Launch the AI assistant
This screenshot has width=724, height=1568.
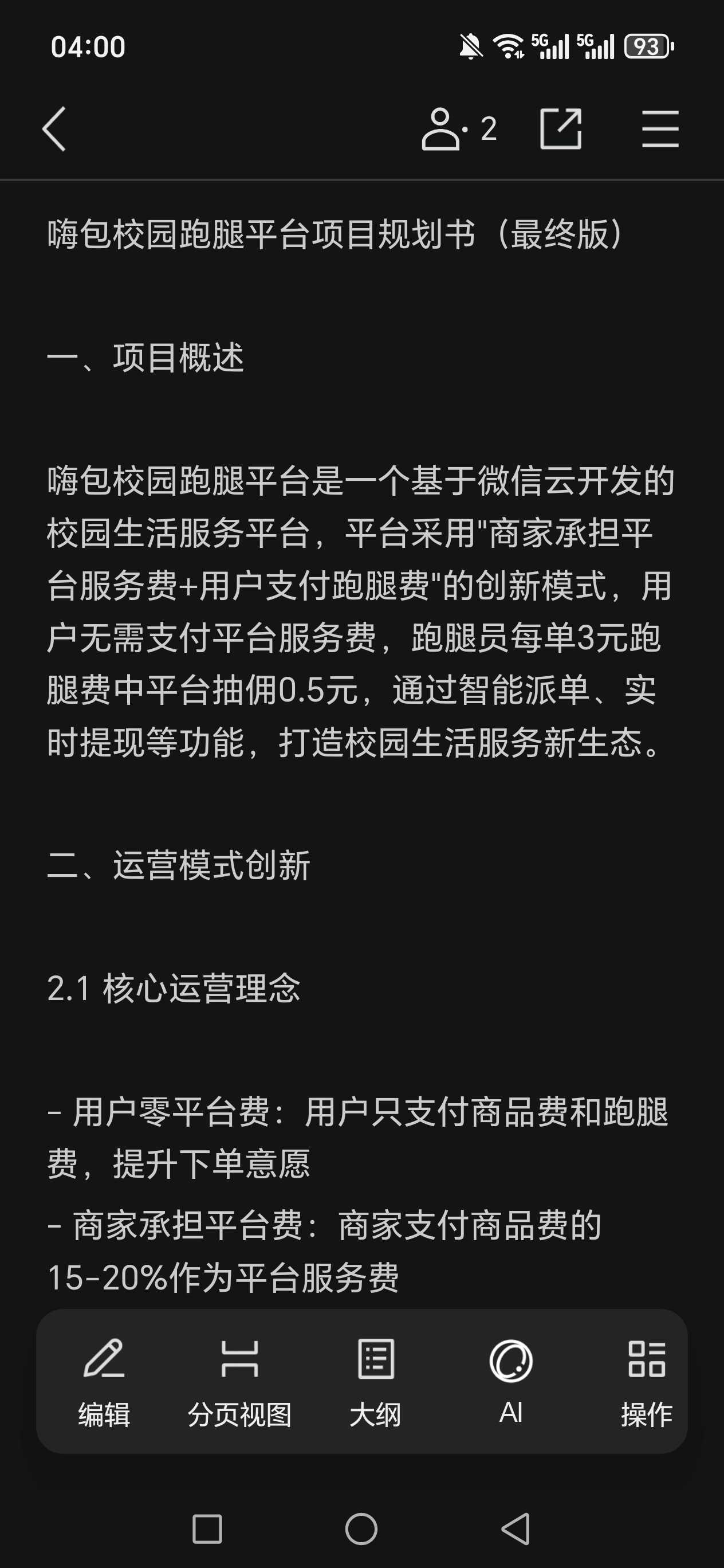tap(511, 1382)
